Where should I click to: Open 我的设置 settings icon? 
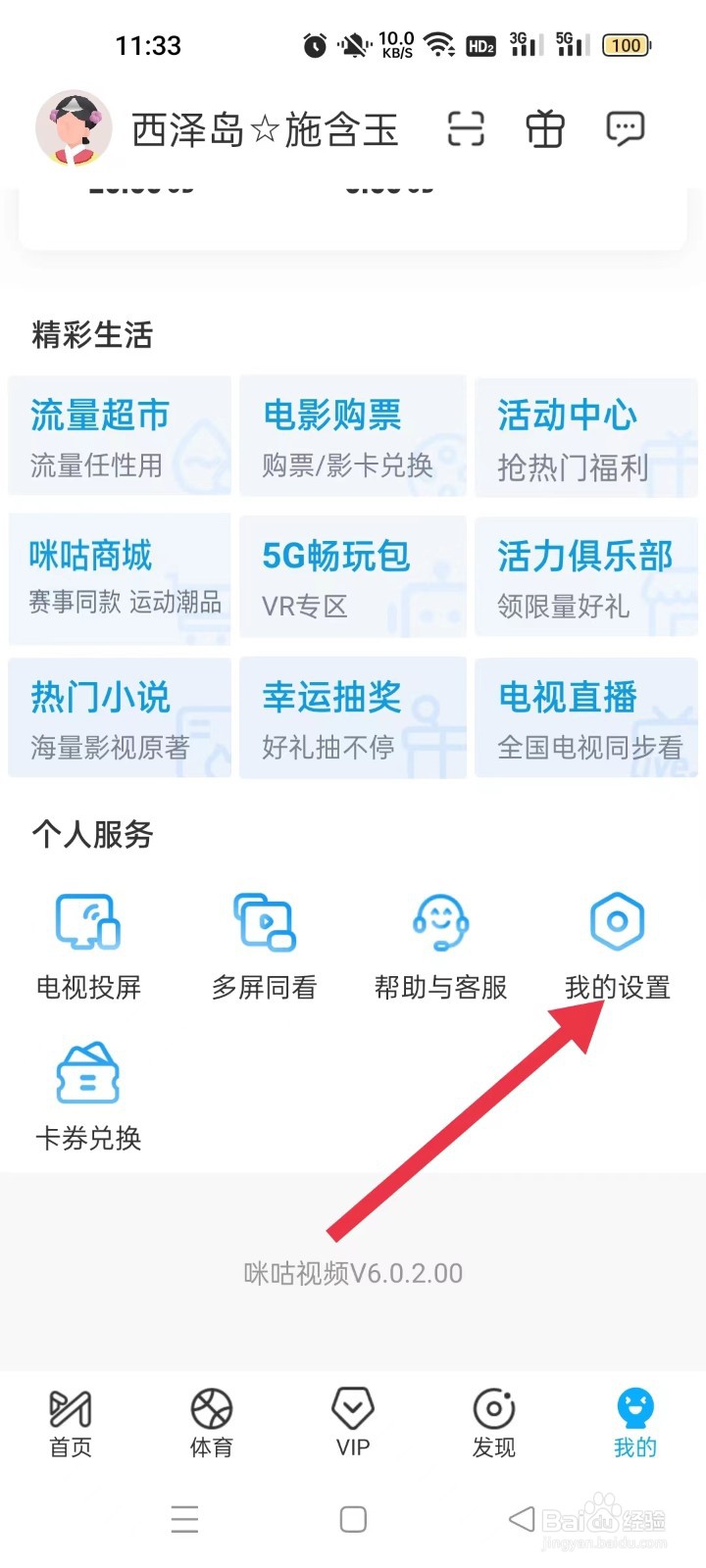coord(616,921)
